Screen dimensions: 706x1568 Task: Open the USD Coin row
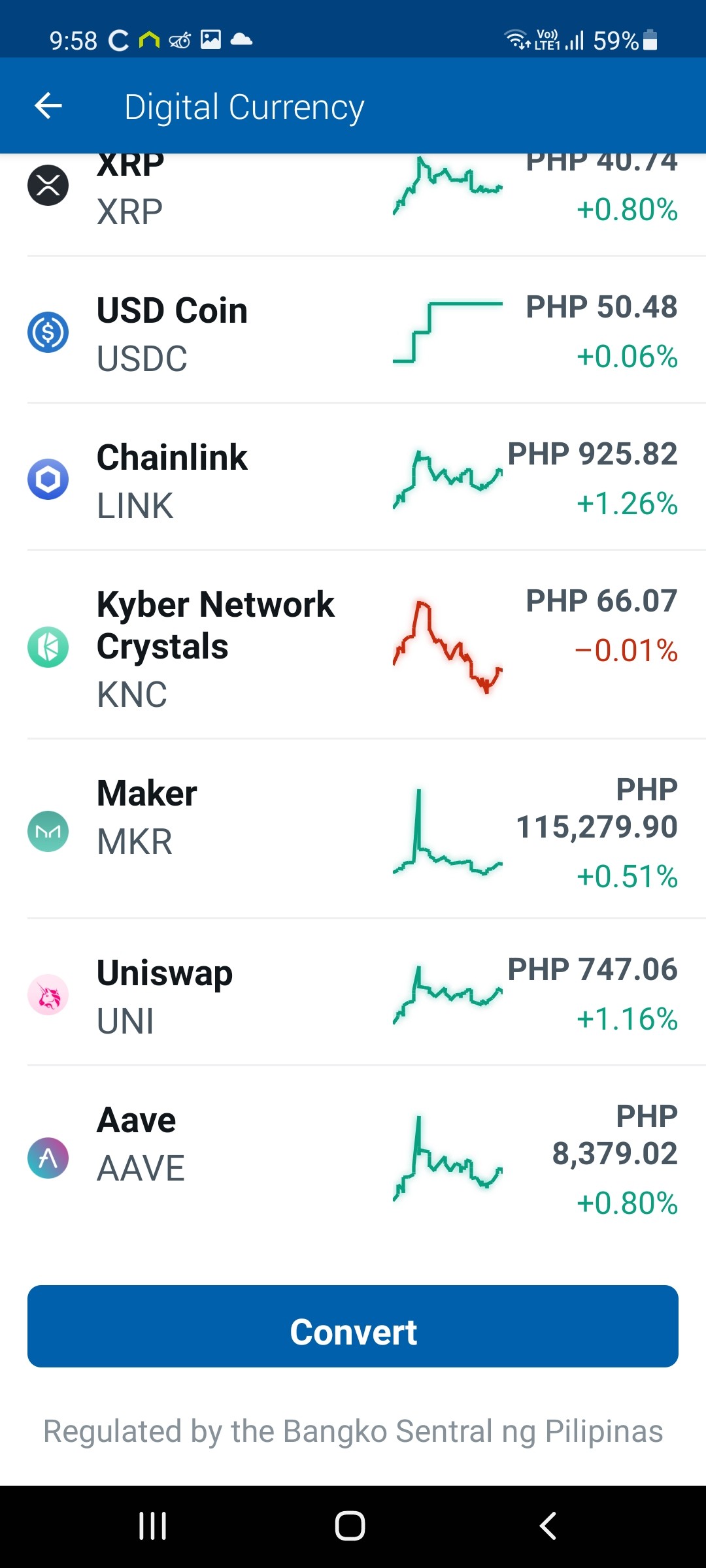coord(353,330)
